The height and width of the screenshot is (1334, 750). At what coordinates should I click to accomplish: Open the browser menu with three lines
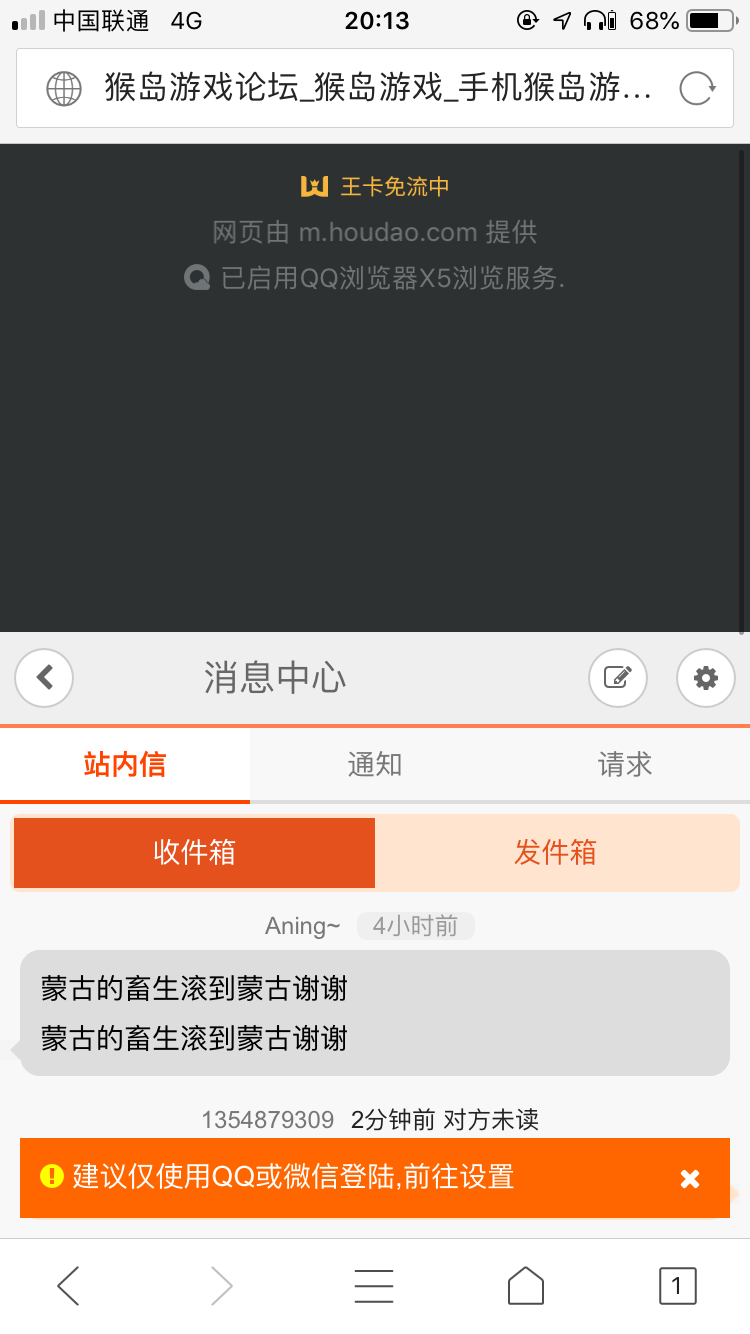[374, 1285]
